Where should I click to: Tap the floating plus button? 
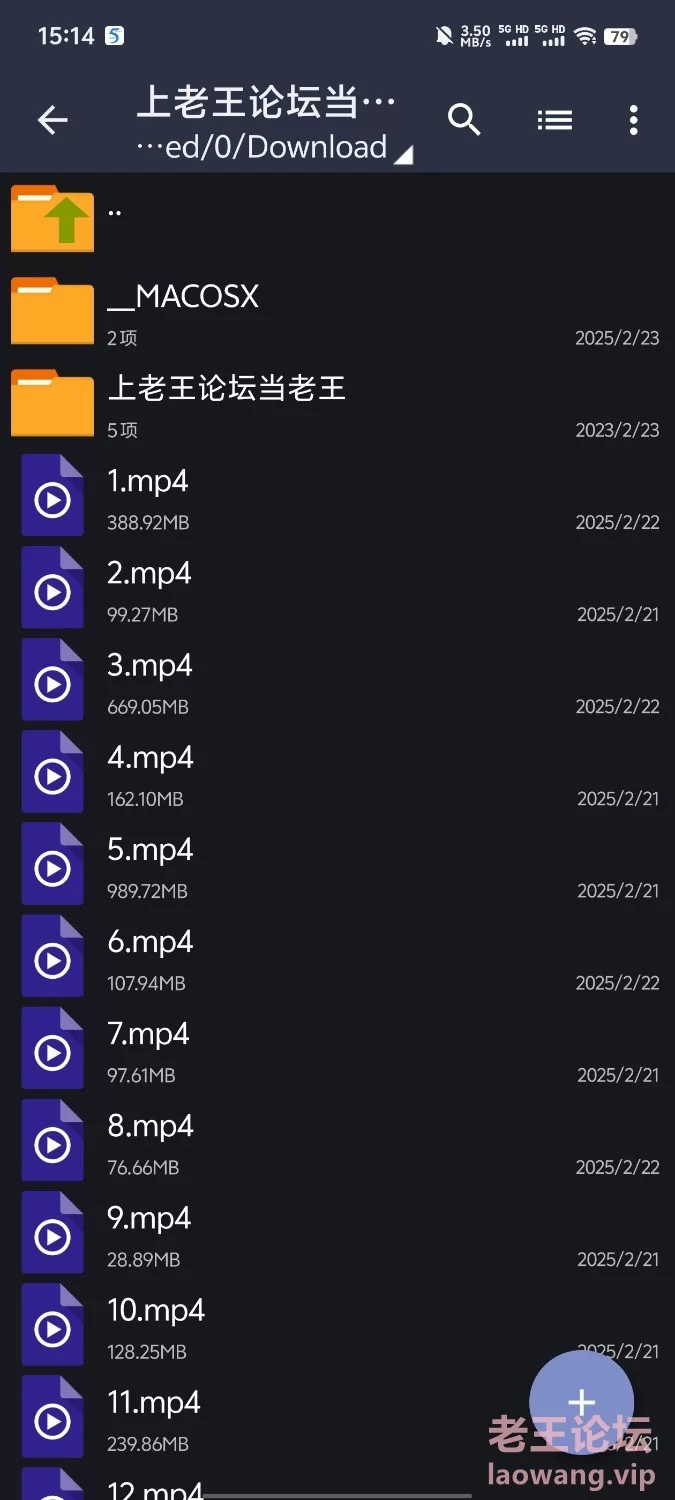581,1402
